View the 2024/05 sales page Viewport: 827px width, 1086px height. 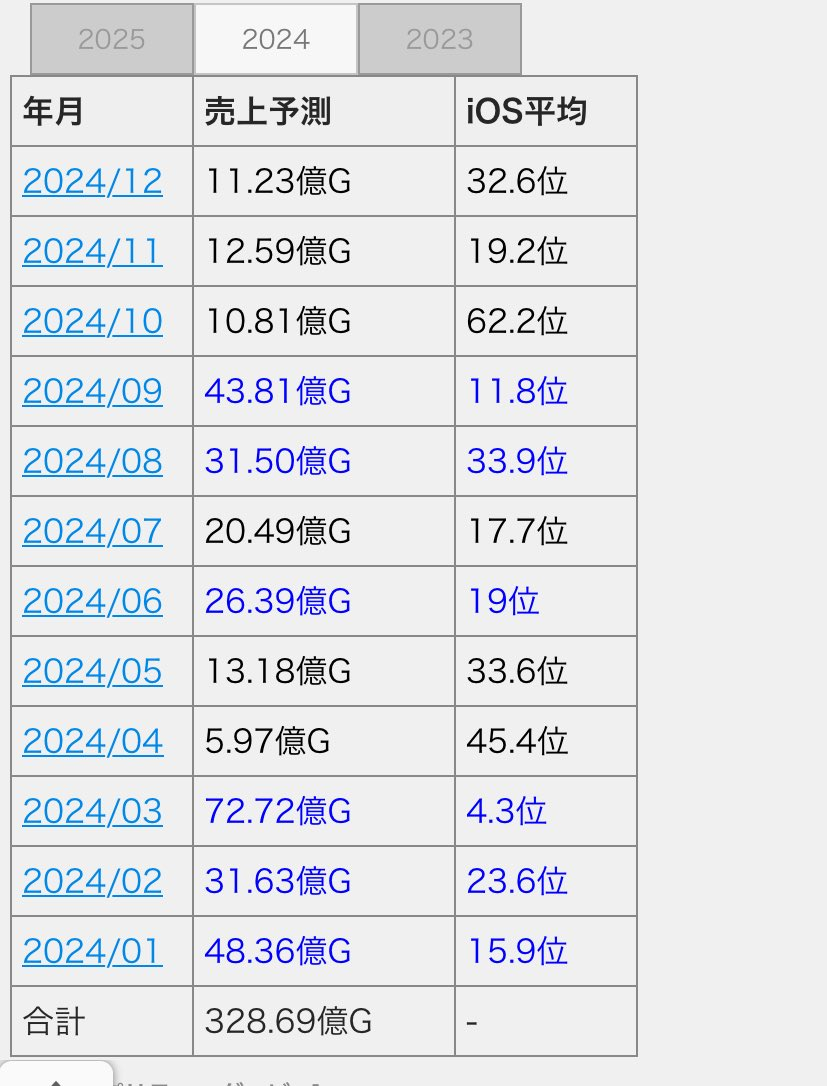click(92, 671)
